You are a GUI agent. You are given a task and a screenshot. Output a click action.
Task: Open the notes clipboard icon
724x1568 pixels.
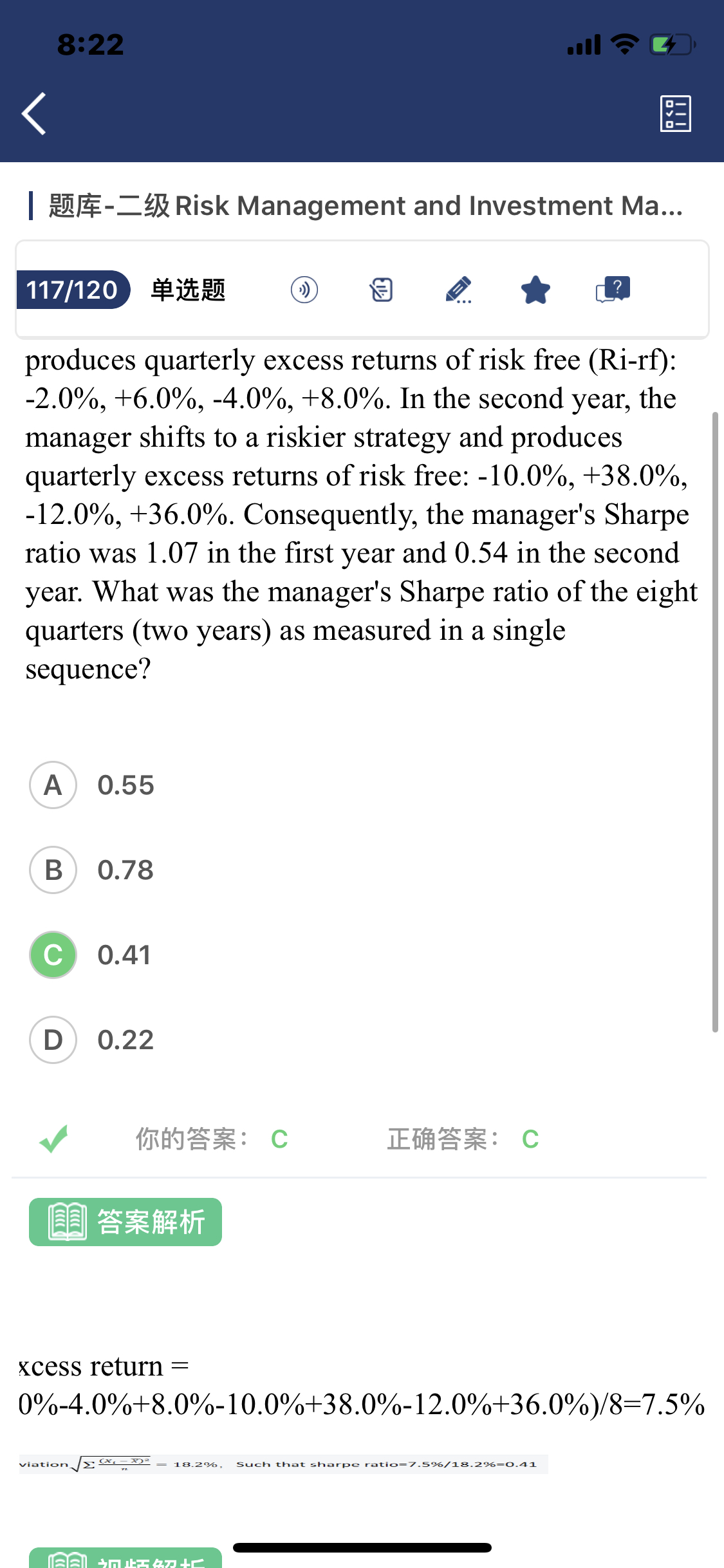coord(381,290)
